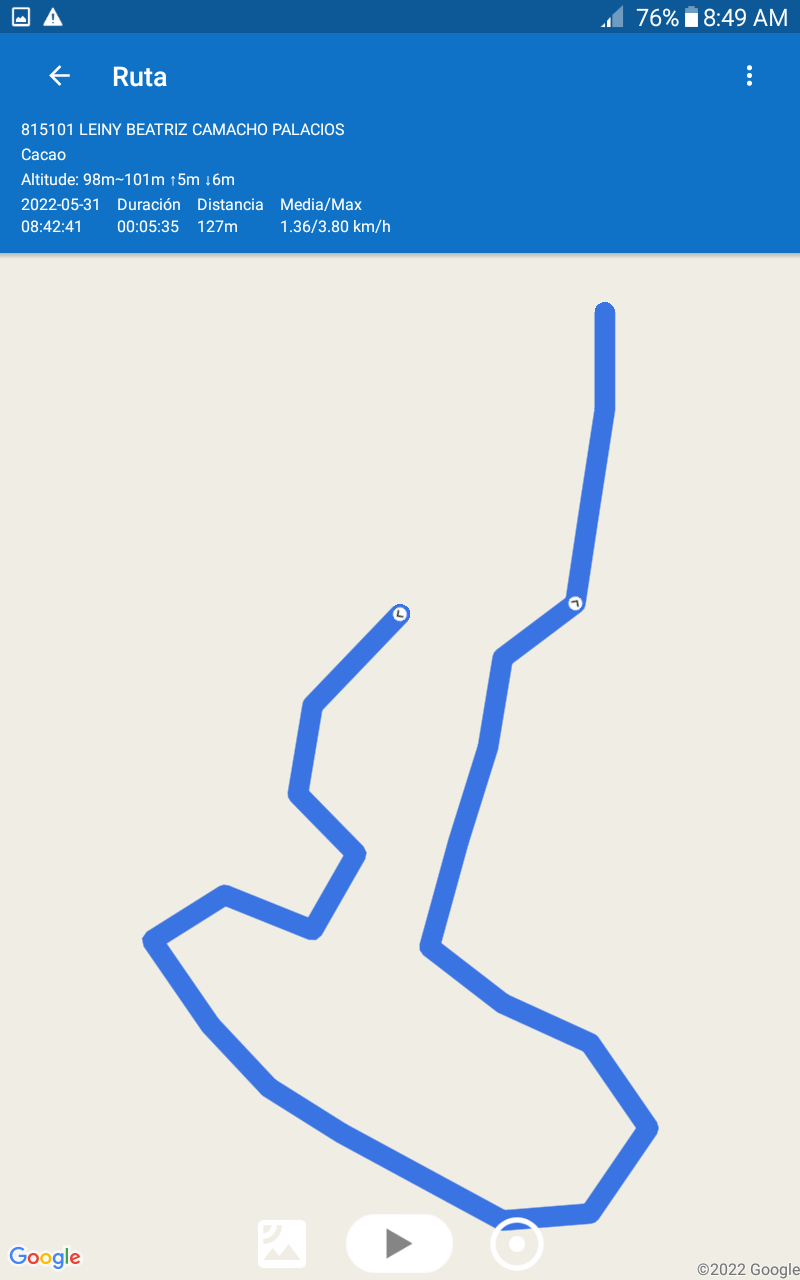Image resolution: width=800 pixels, height=1280 pixels.
Task: Open the overflow menu
Action: pos(749,76)
